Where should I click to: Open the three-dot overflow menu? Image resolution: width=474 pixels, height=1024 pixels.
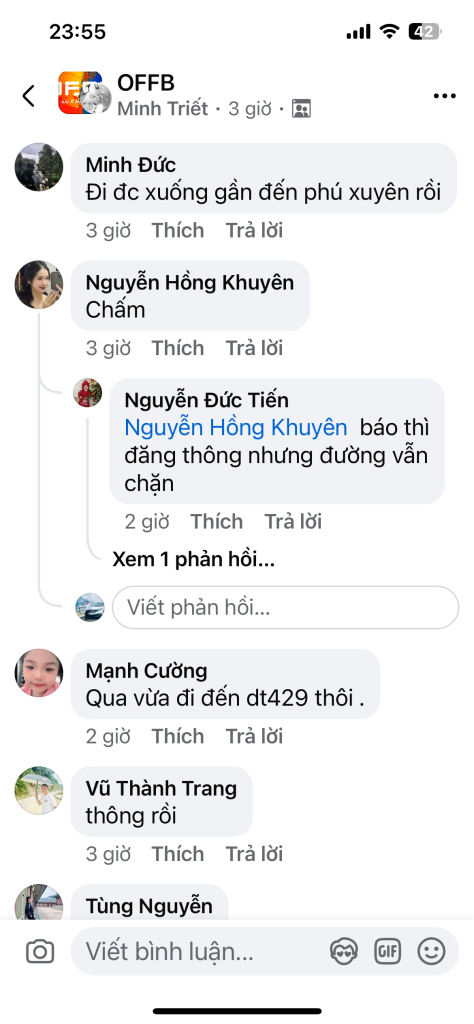pos(444,96)
